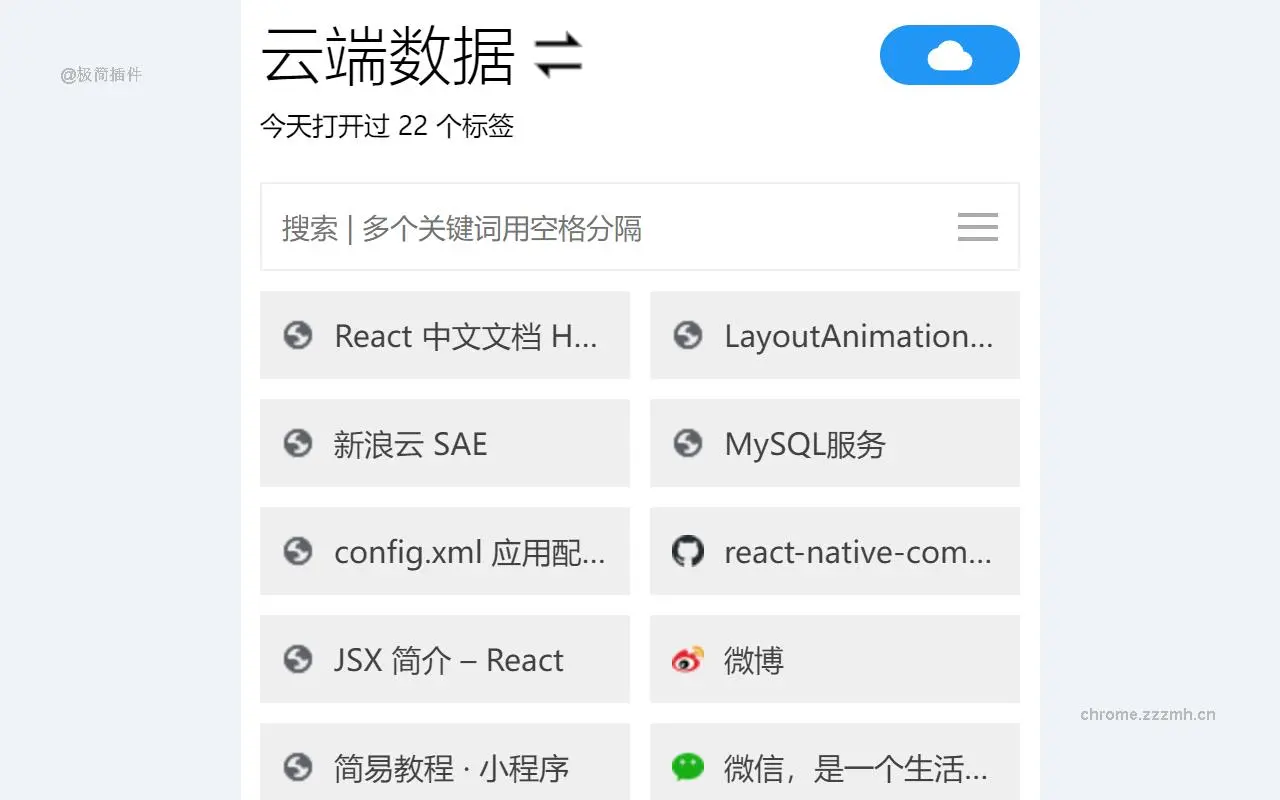This screenshot has width=1280, height=800.
Task: Open 简易教程 · 小程序 entry
Action: (x=445, y=766)
